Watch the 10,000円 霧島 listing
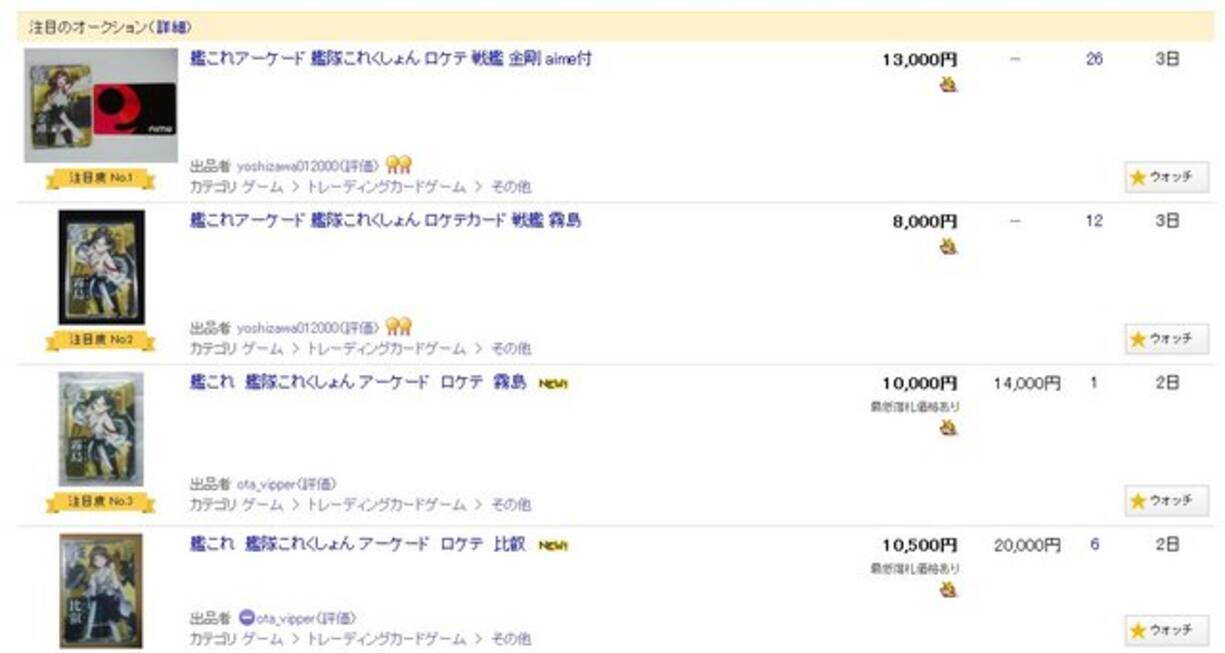 1166,501
